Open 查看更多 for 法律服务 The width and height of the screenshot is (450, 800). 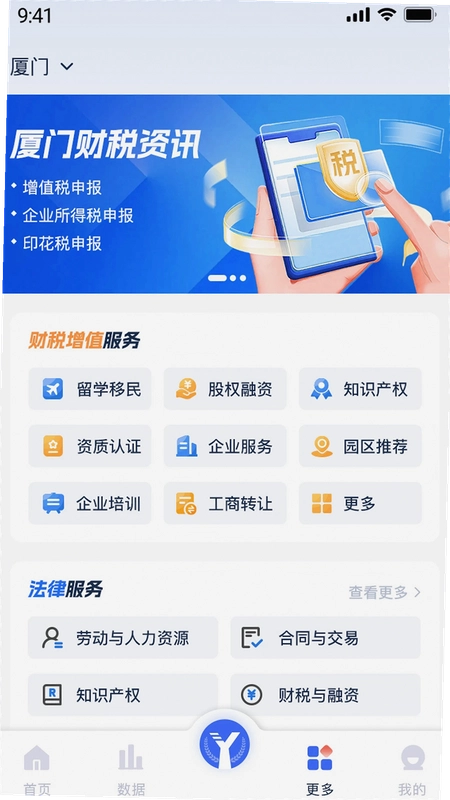385,592
